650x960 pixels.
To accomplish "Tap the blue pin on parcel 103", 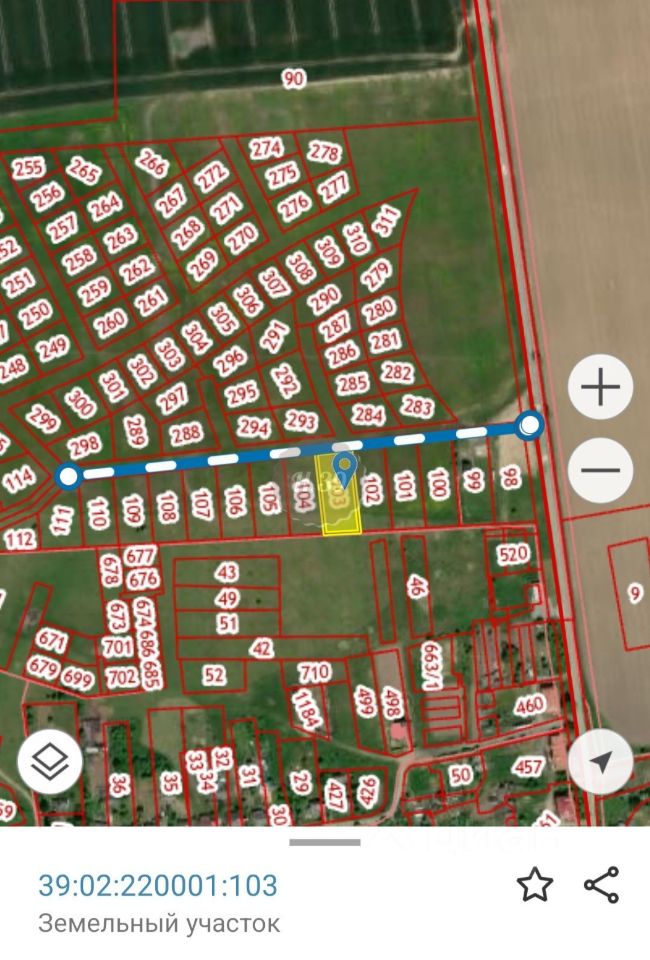I will (344, 467).
